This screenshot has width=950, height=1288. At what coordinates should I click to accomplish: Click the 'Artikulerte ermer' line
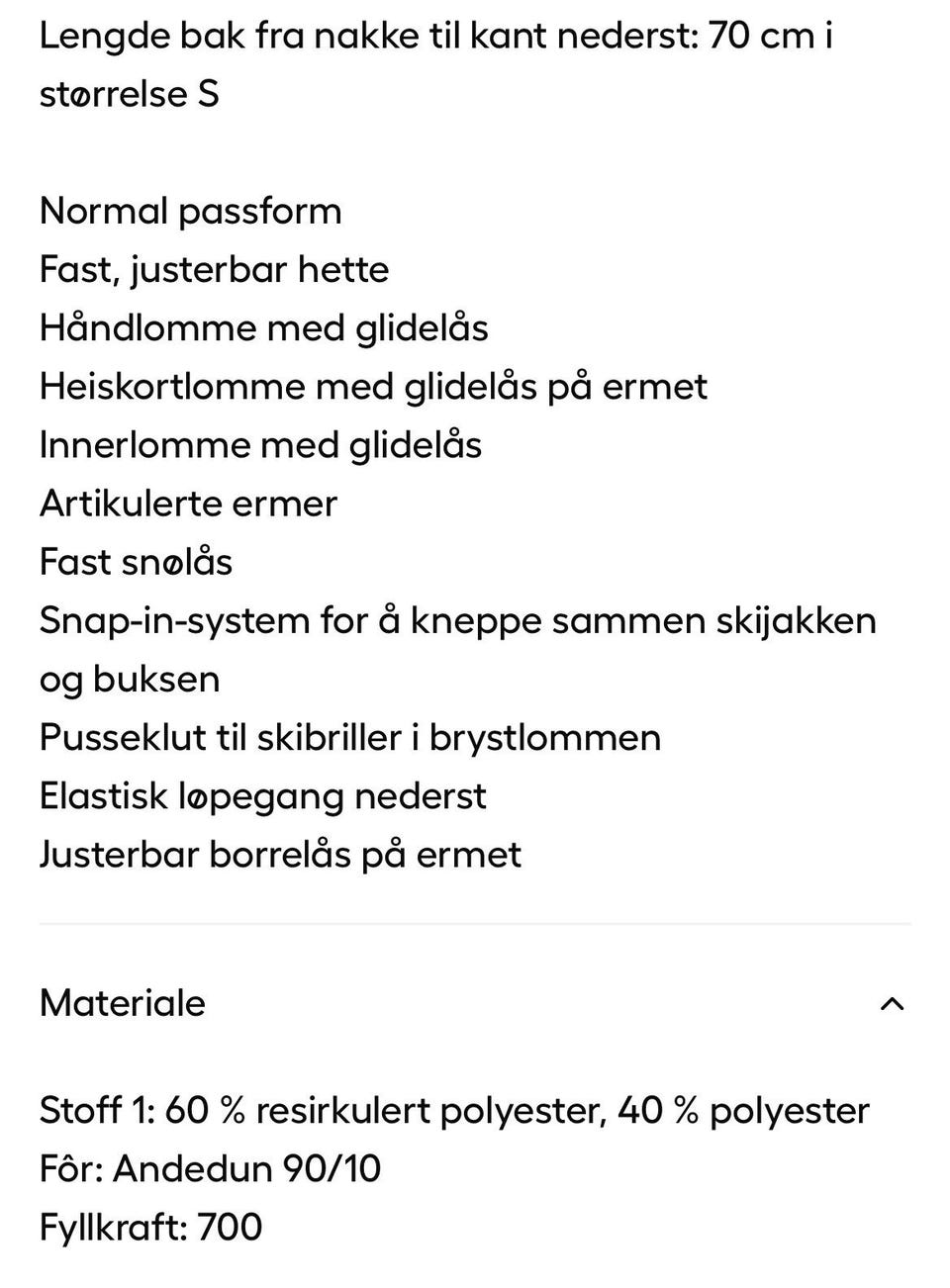[188, 503]
